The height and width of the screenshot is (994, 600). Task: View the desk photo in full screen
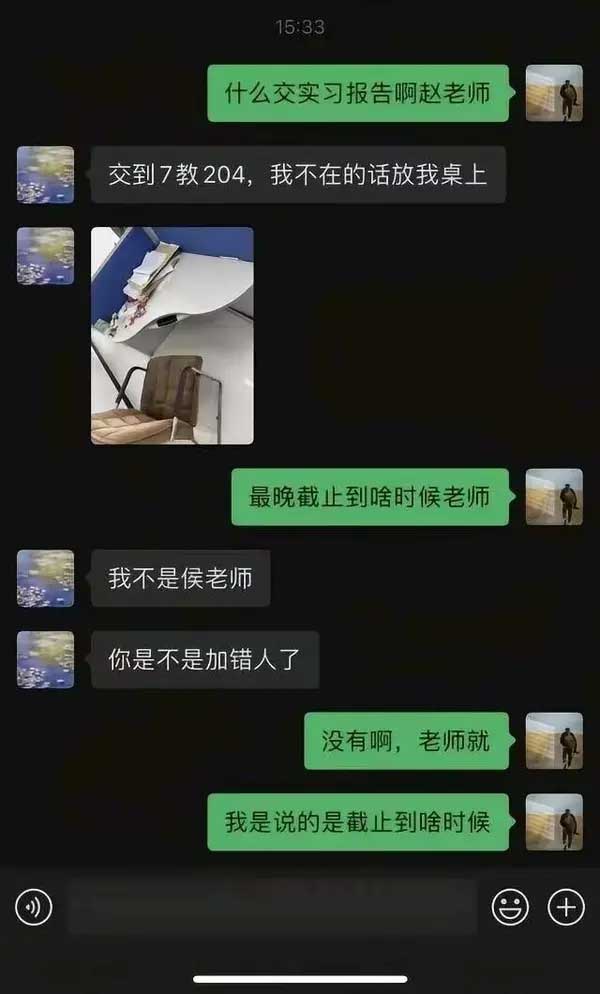click(172, 335)
